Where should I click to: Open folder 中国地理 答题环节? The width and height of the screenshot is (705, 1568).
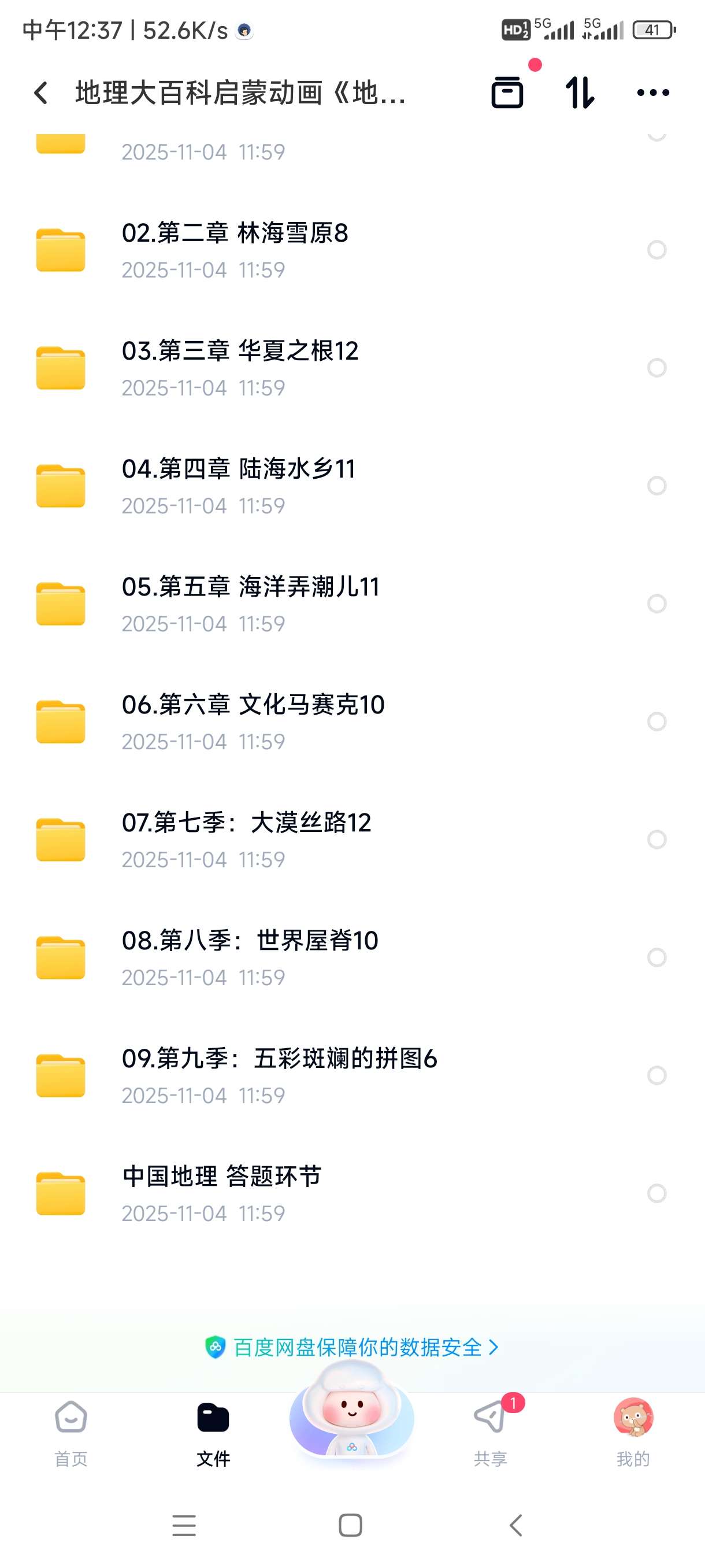(221, 1193)
